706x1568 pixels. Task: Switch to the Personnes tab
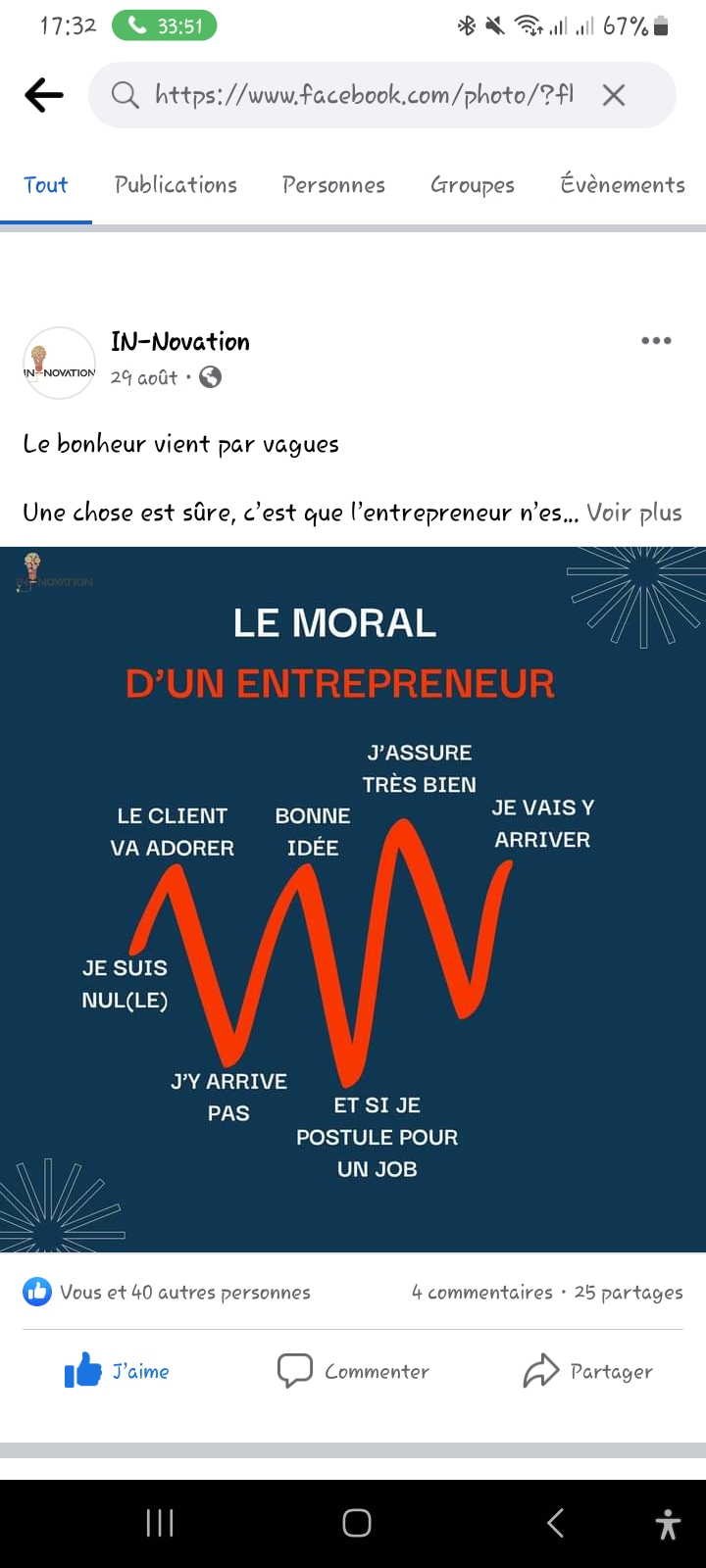point(333,184)
